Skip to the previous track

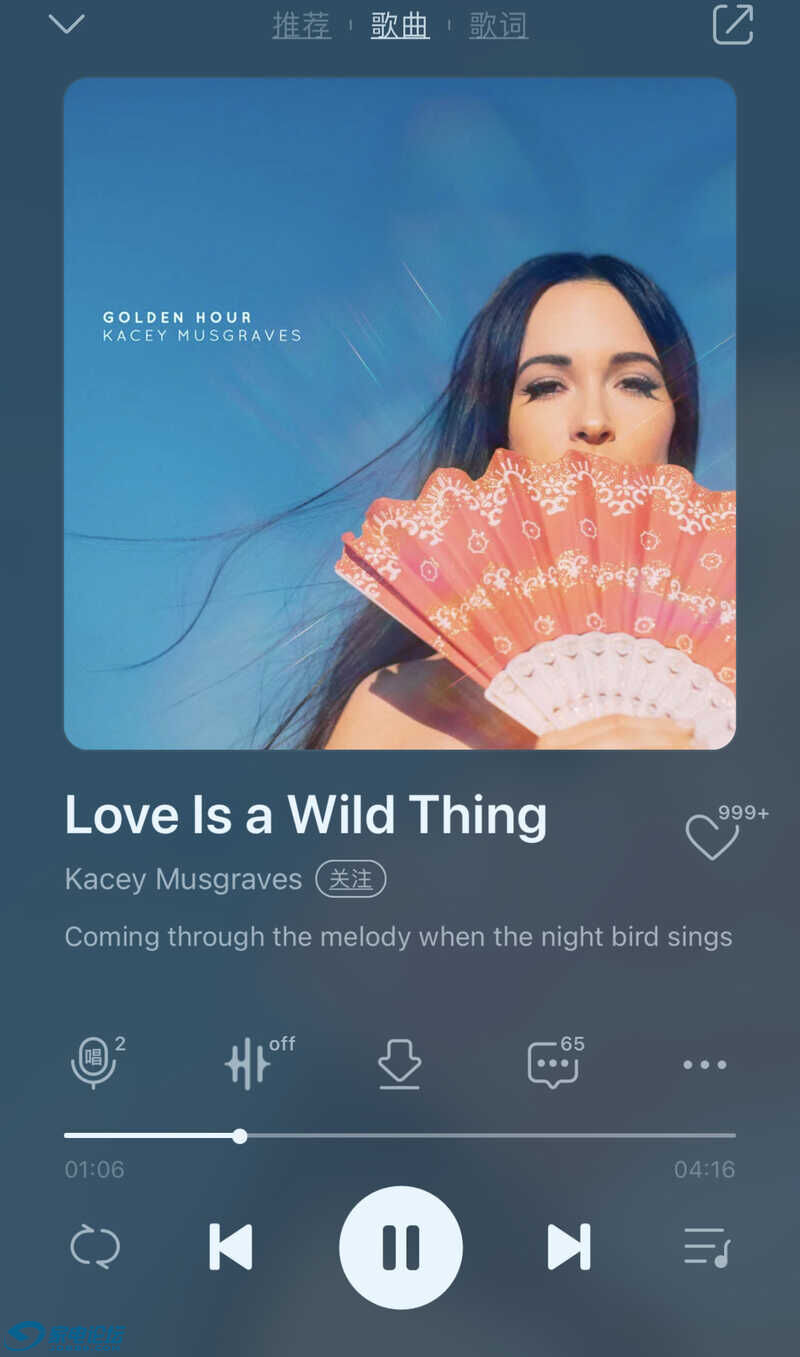tap(230, 1247)
